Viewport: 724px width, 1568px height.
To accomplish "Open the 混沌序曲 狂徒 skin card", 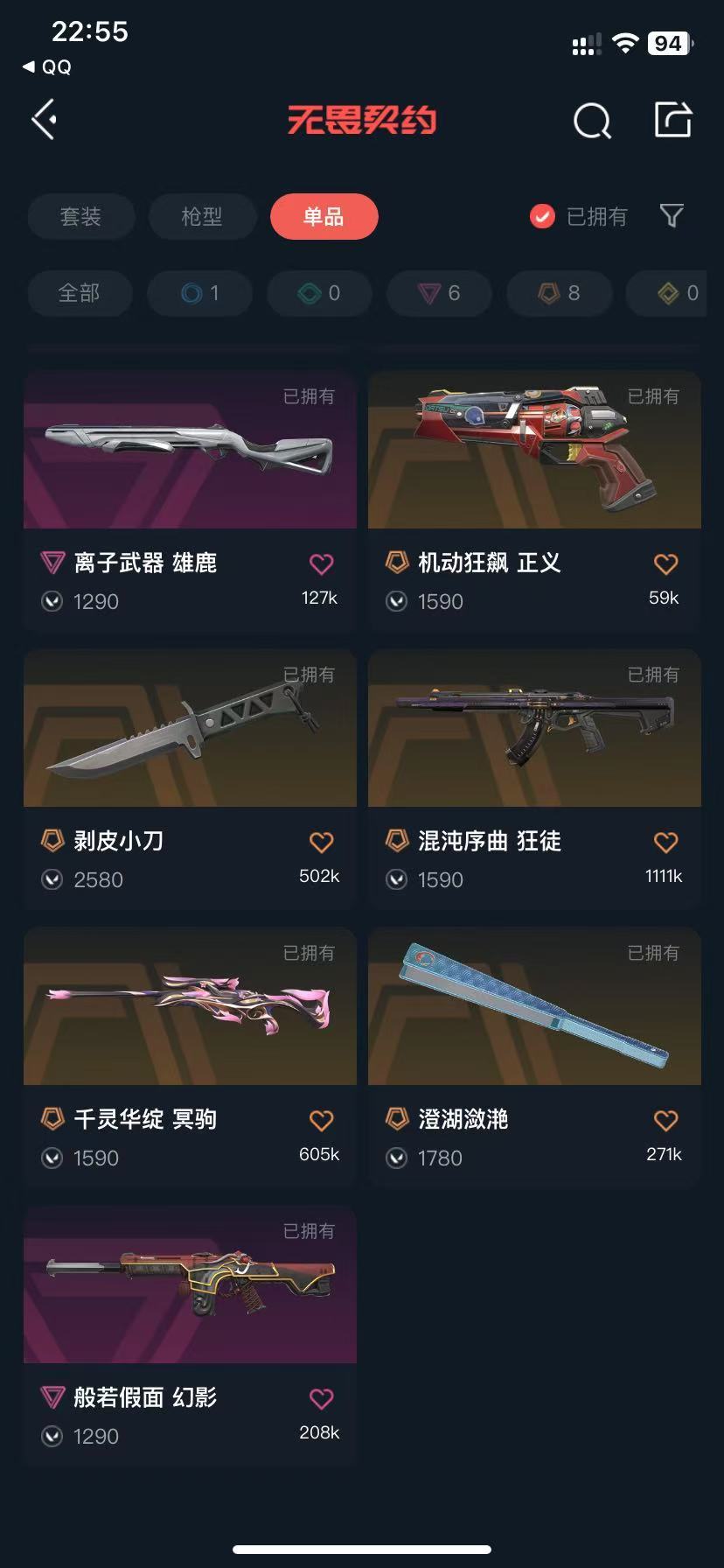I will point(534,778).
